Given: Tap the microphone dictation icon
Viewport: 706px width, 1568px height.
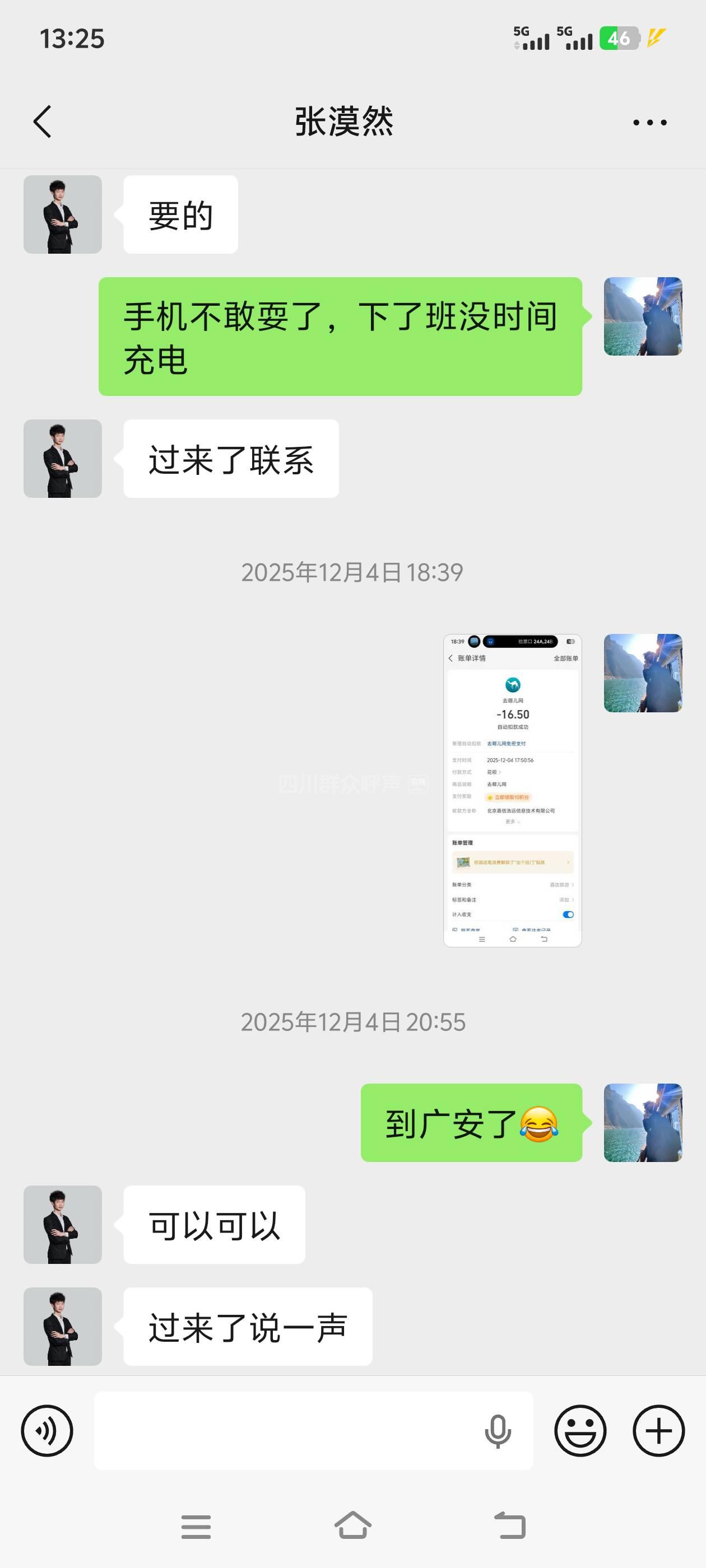Looking at the screenshot, I should tap(498, 1431).
